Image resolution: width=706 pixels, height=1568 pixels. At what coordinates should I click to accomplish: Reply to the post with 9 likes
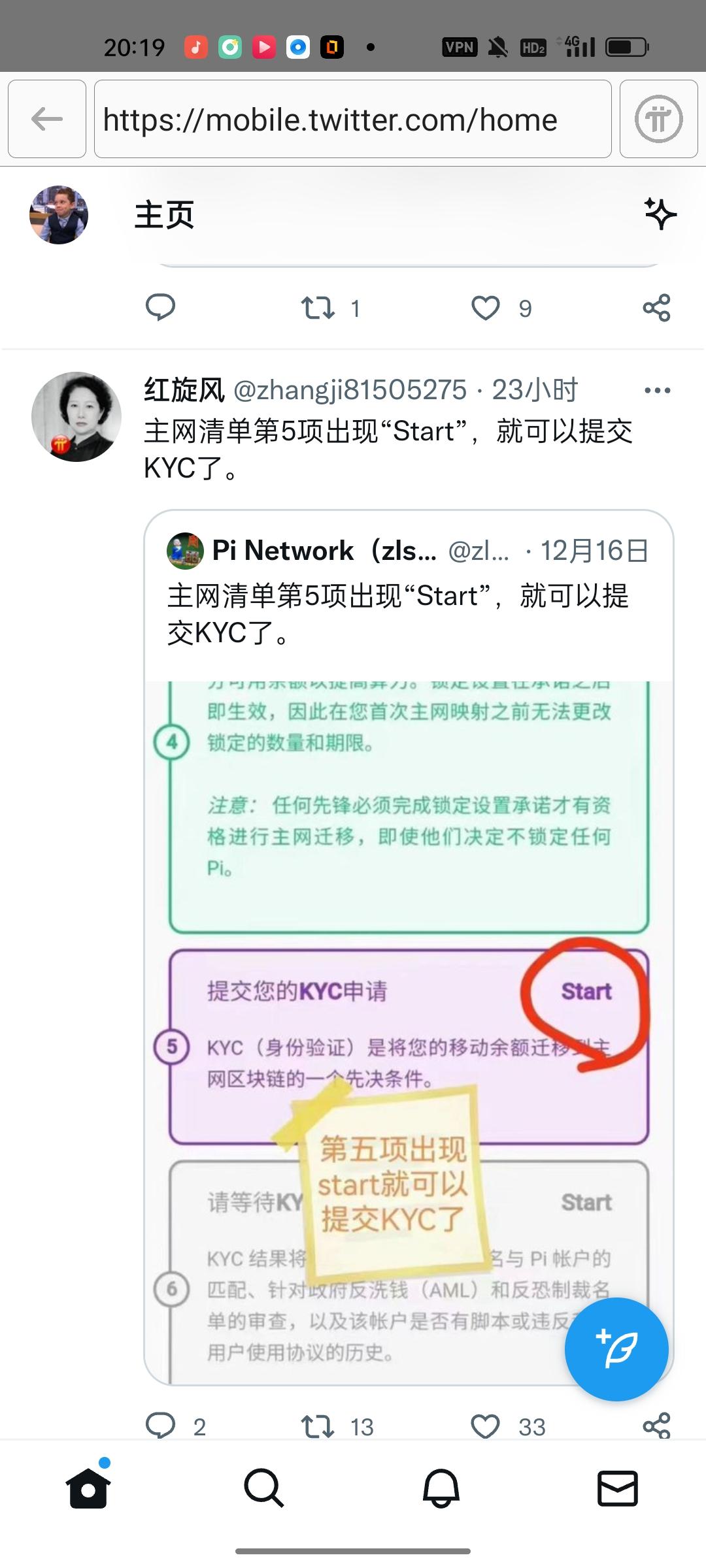point(160,307)
